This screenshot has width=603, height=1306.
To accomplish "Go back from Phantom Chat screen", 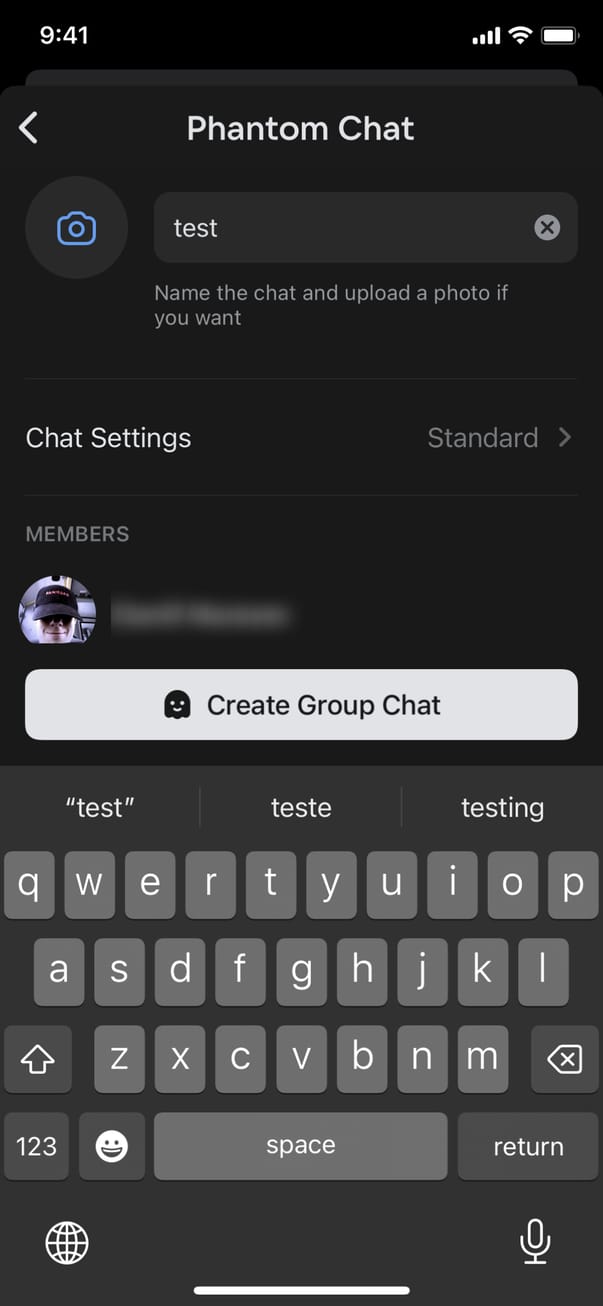I will [29, 128].
